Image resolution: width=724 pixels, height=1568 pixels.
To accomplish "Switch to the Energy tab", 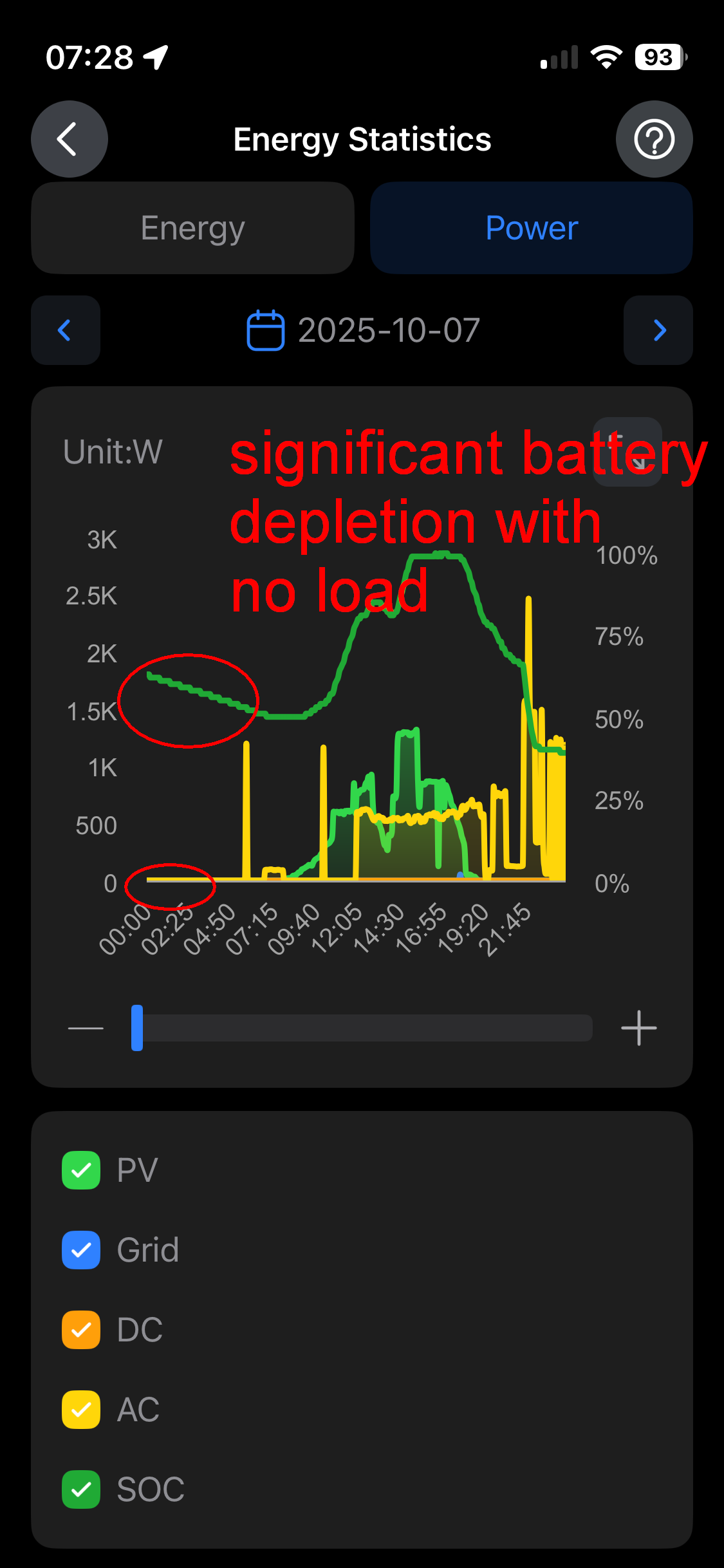I will point(192,228).
